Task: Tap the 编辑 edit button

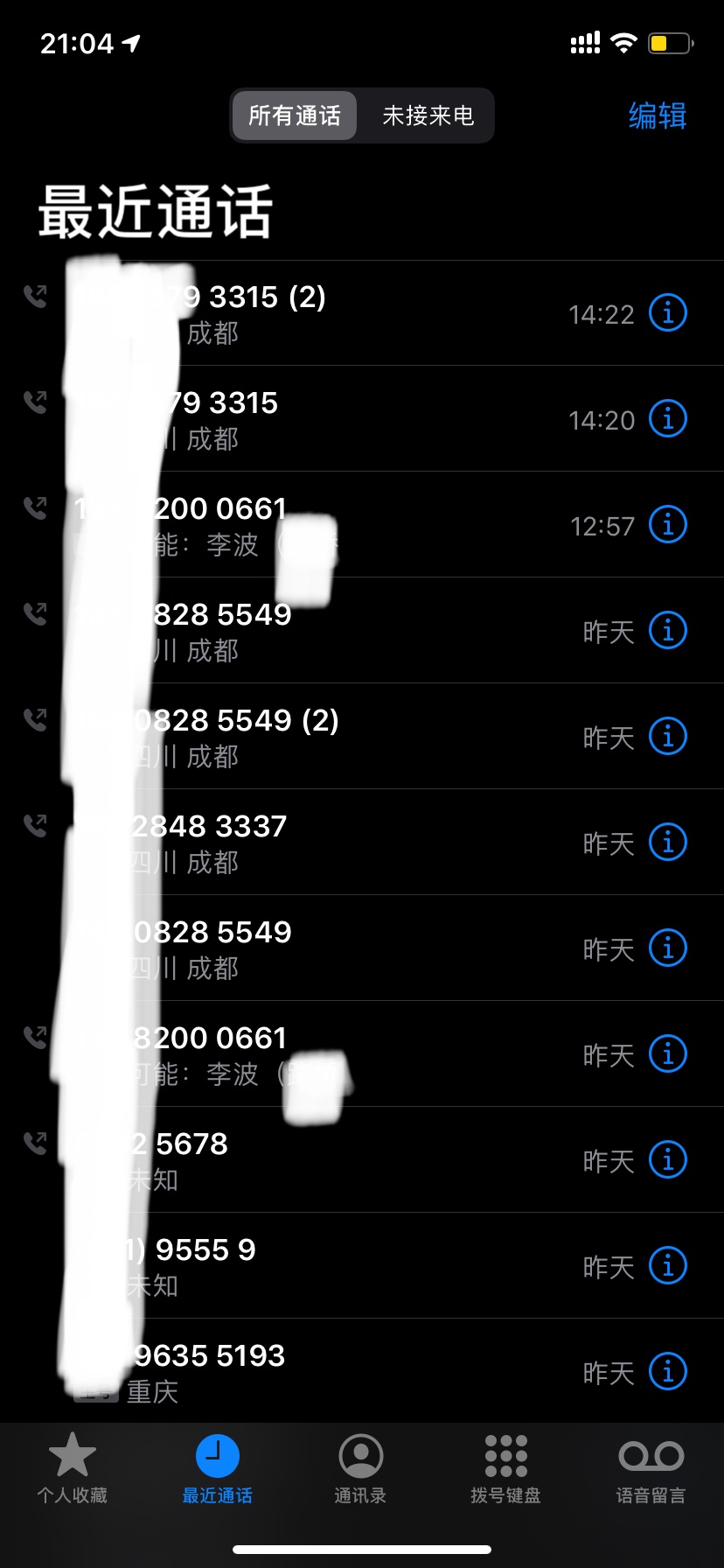Action: 656,114
